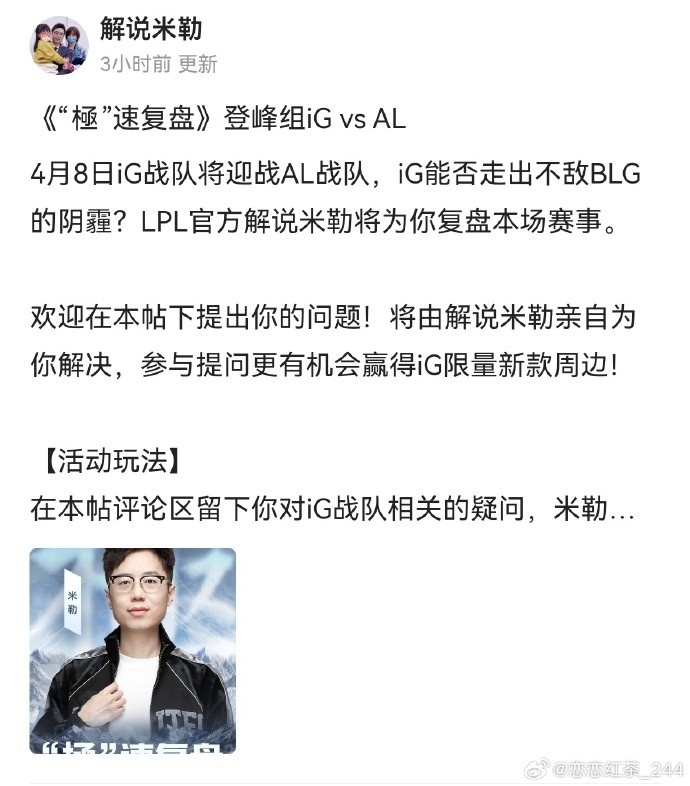Tap the username 解说米勒
The width and height of the screenshot is (690, 786).
[x=151, y=28]
